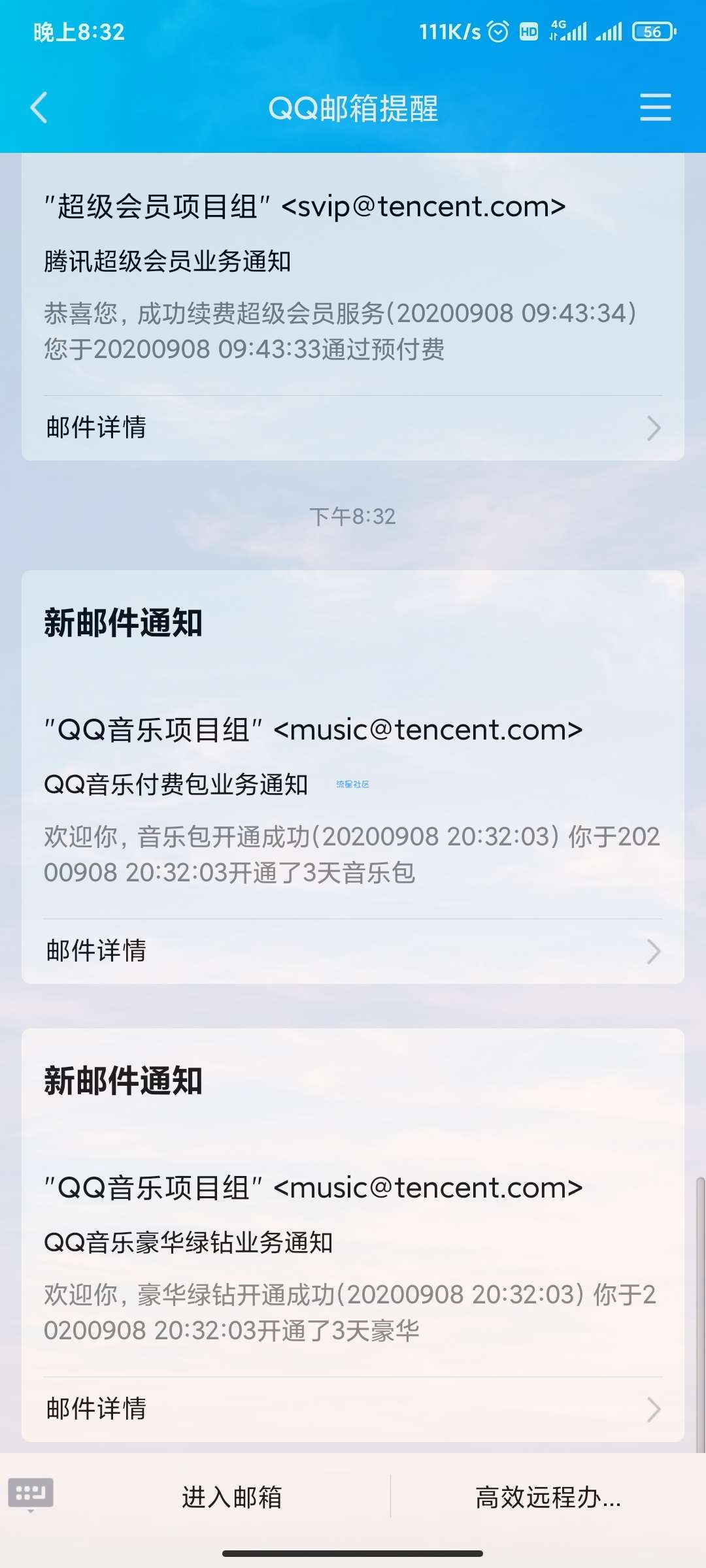Open 邮件详情 for QQ音乐付费包业务通知
The height and width of the screenshot is (1568, 706).
pos(353,951)
